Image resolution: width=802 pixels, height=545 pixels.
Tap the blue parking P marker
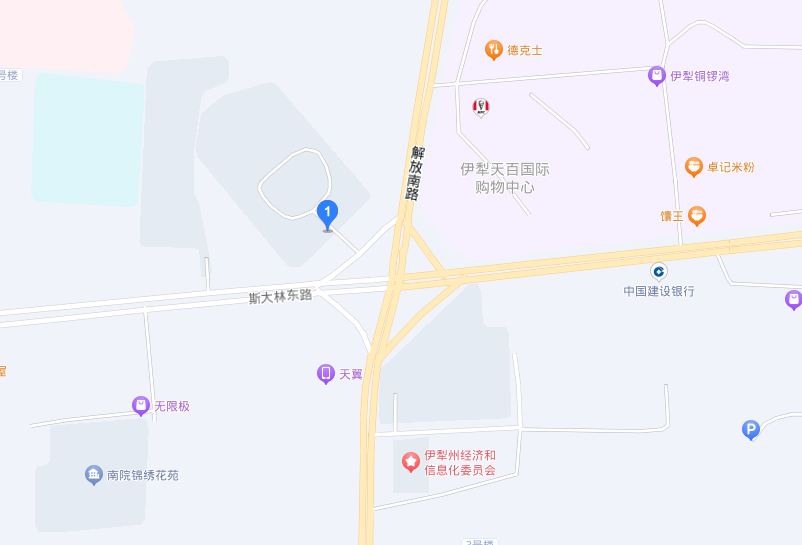click(750, 430)
